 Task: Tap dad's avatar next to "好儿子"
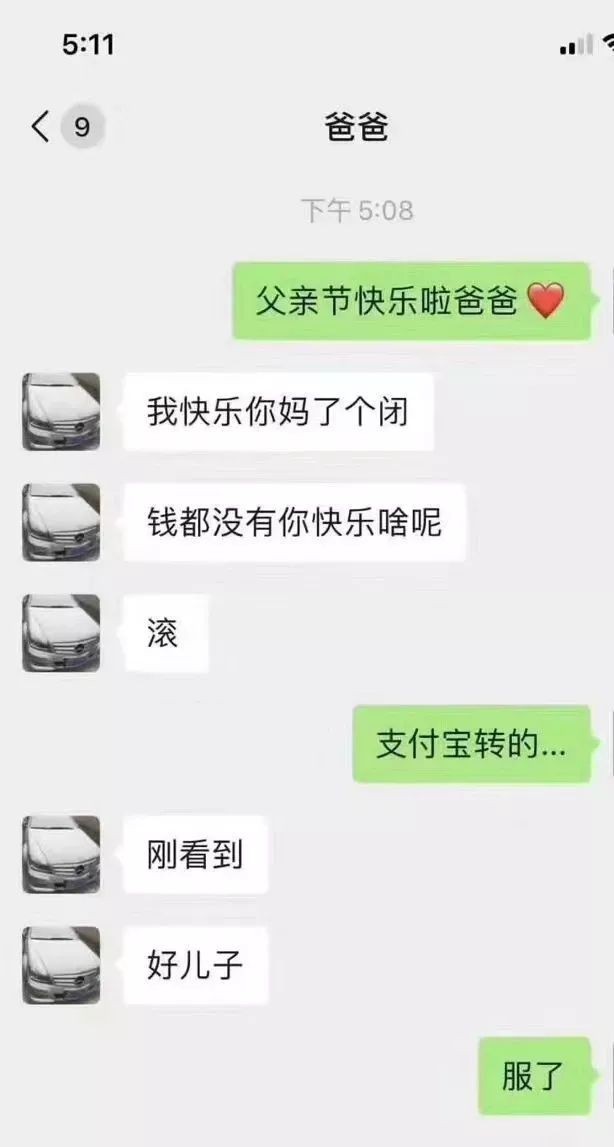pyautogui.click(x=62, y=965)
